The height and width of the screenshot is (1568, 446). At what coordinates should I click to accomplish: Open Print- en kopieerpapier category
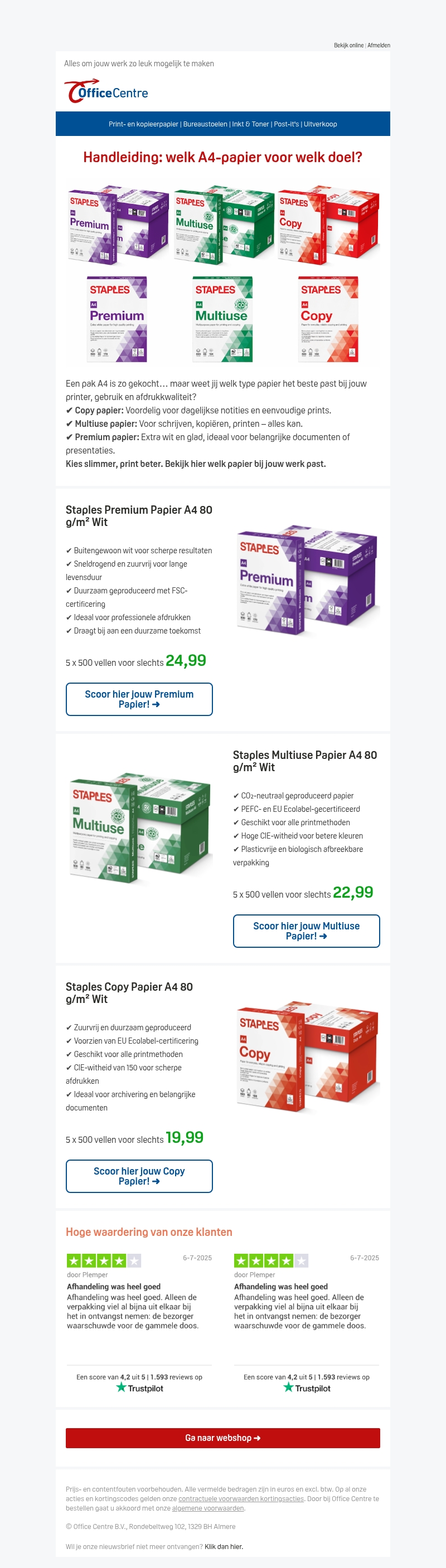pos(143,124)
